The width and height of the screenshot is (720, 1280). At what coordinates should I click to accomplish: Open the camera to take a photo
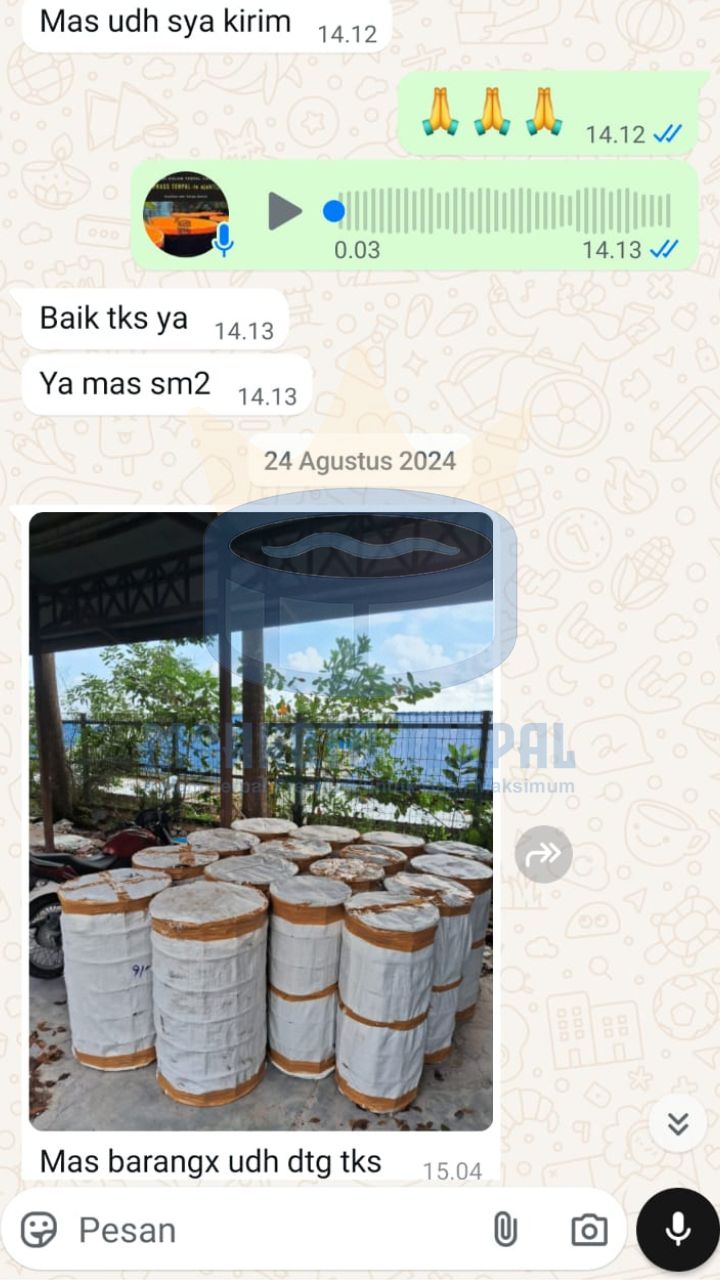click(589, 1230)
